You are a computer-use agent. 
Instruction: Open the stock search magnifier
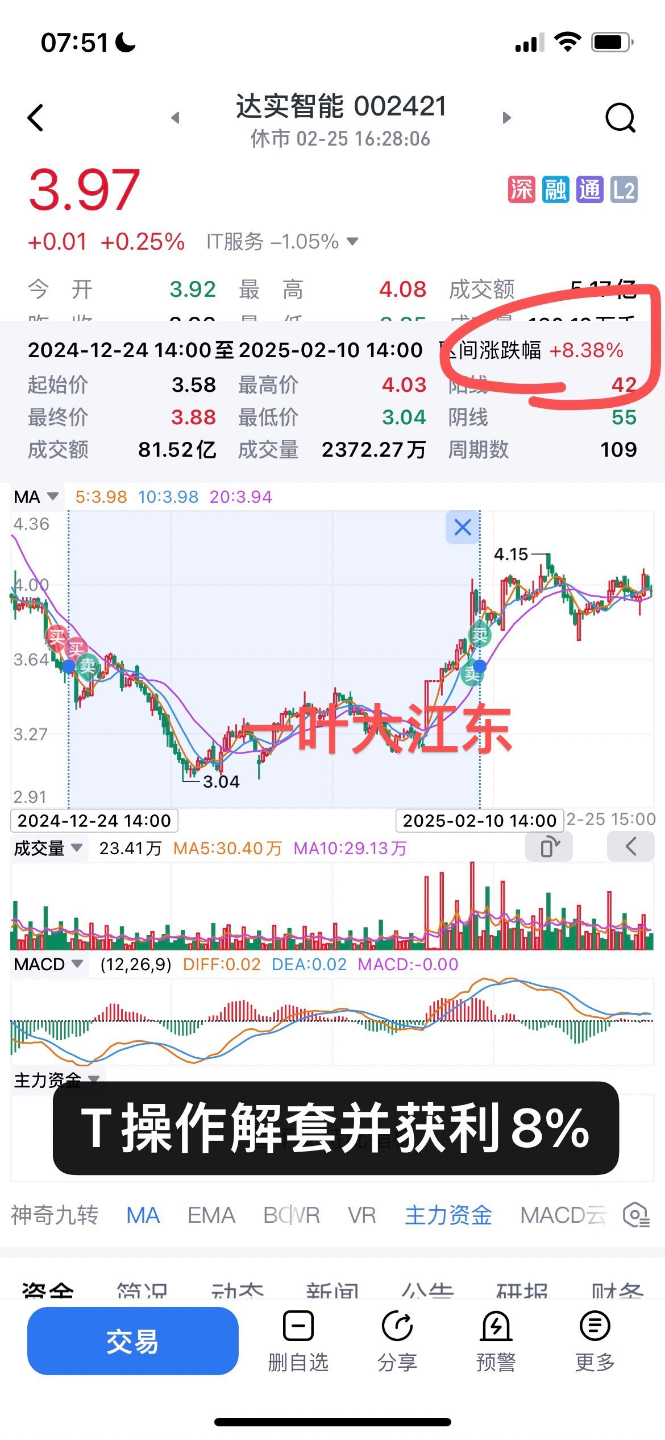(620, 118)
